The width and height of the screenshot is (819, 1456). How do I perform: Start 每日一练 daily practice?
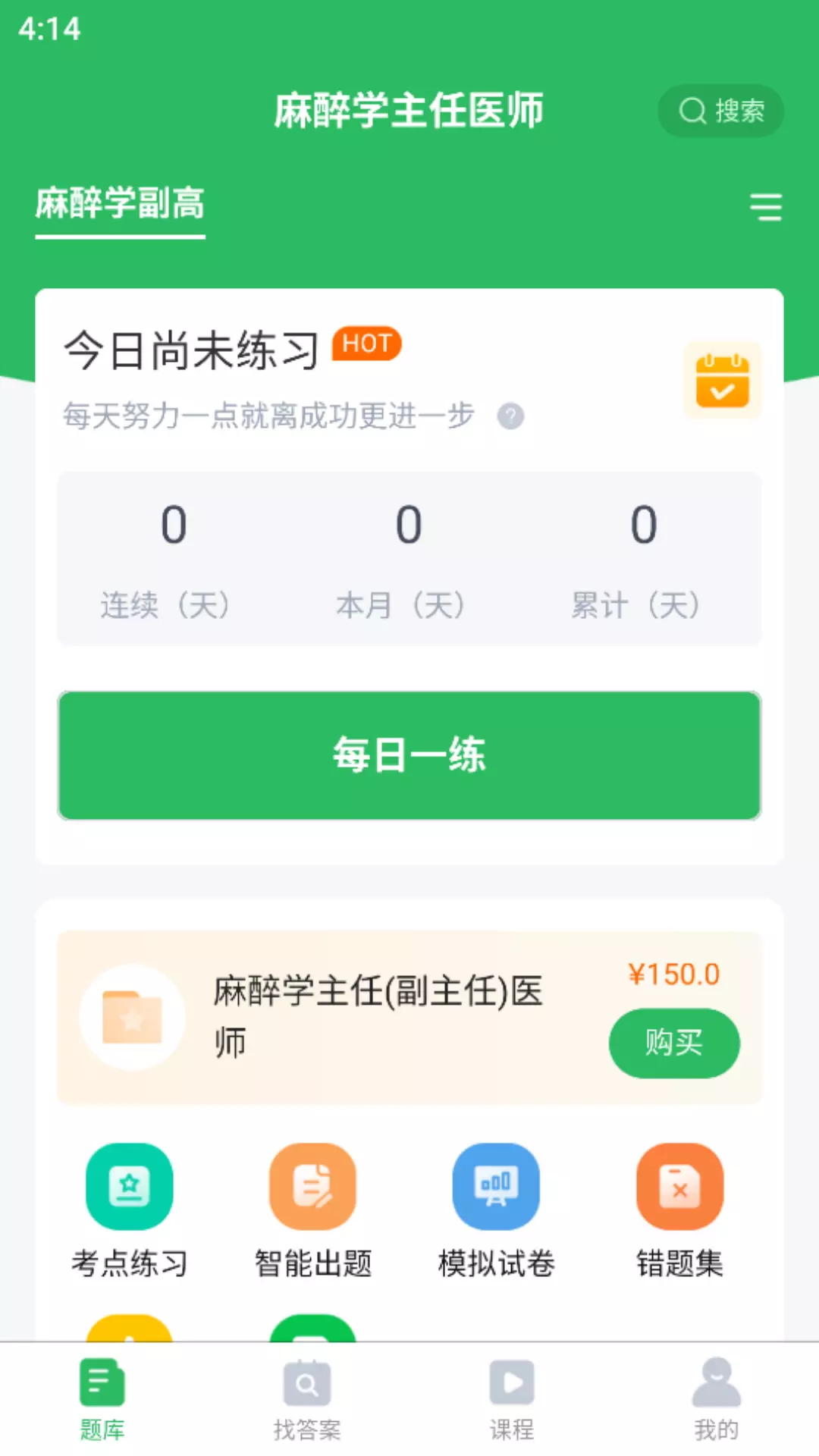pos(409,755)
